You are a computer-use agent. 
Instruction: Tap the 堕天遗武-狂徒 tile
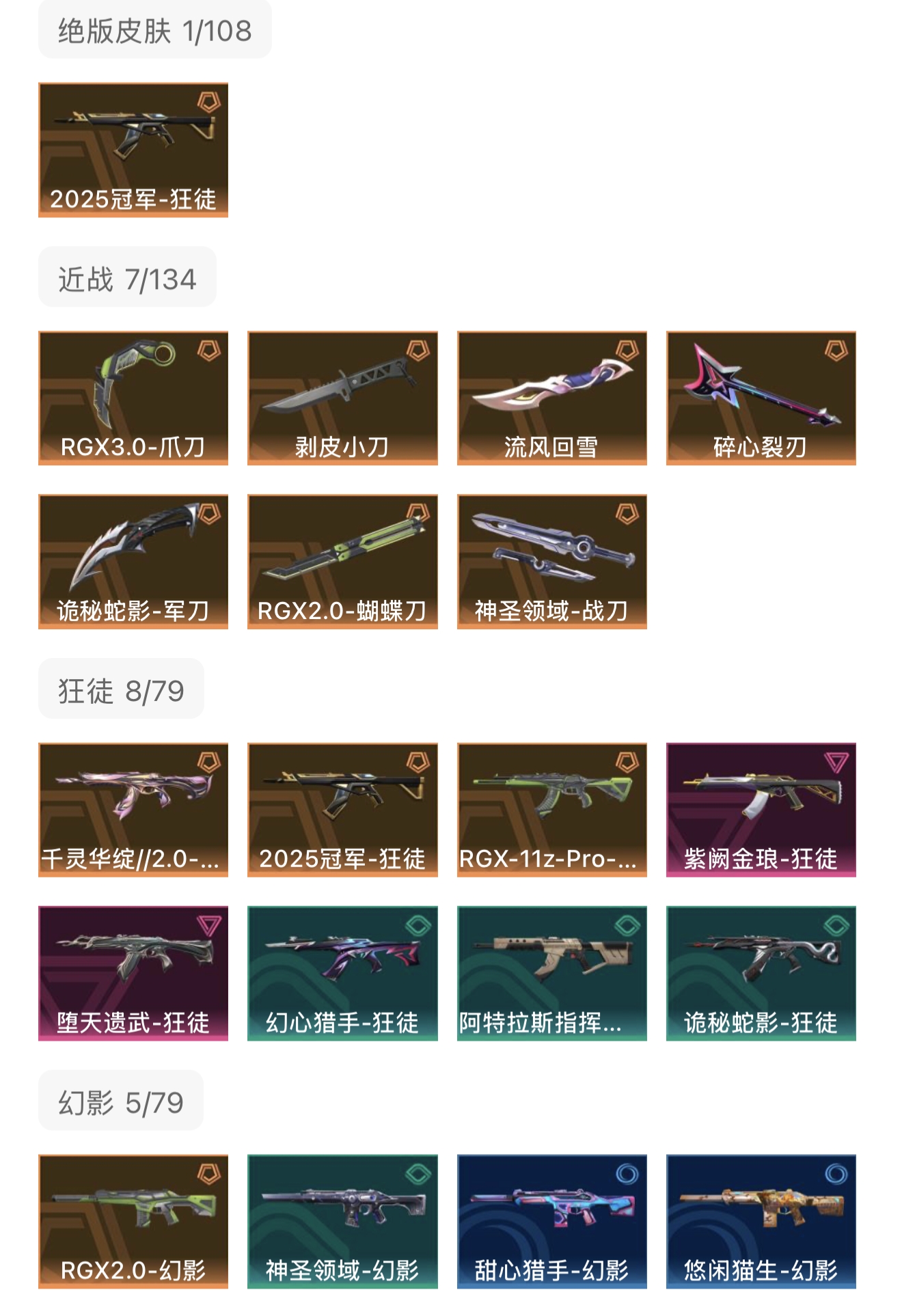(133, 973)
